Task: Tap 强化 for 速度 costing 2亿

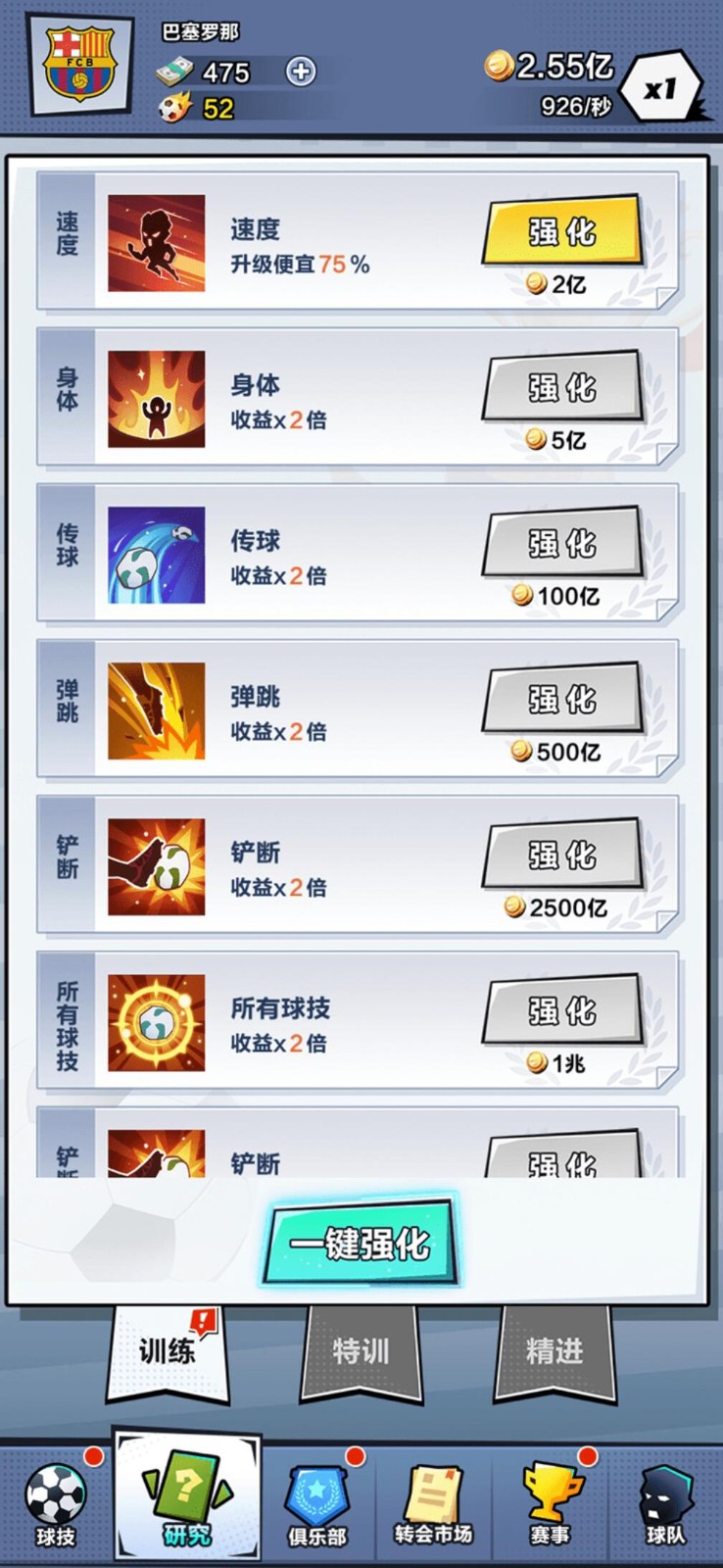Action: (x=562, y=232)
